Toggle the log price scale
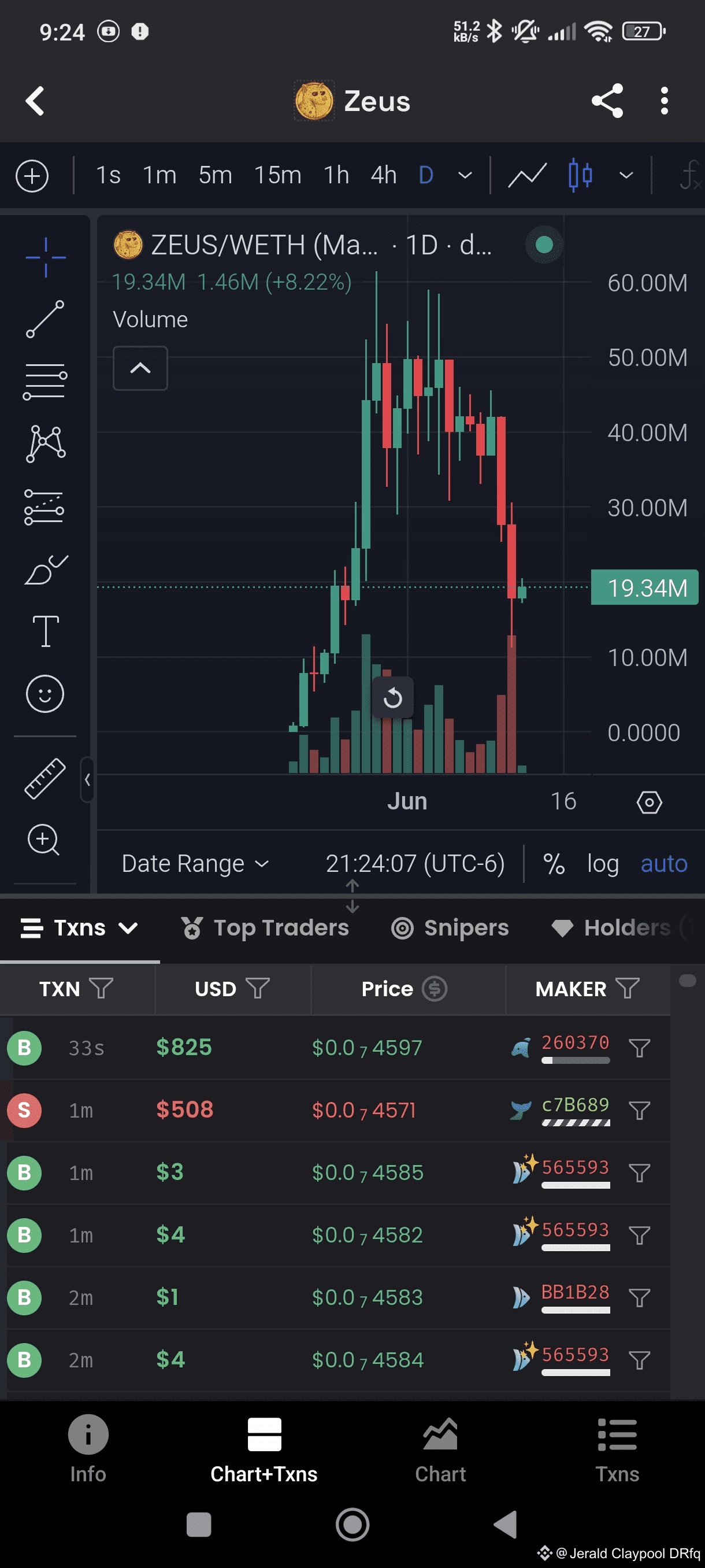The height and width of the screenshot is (1568, 705). coord(602,863)
